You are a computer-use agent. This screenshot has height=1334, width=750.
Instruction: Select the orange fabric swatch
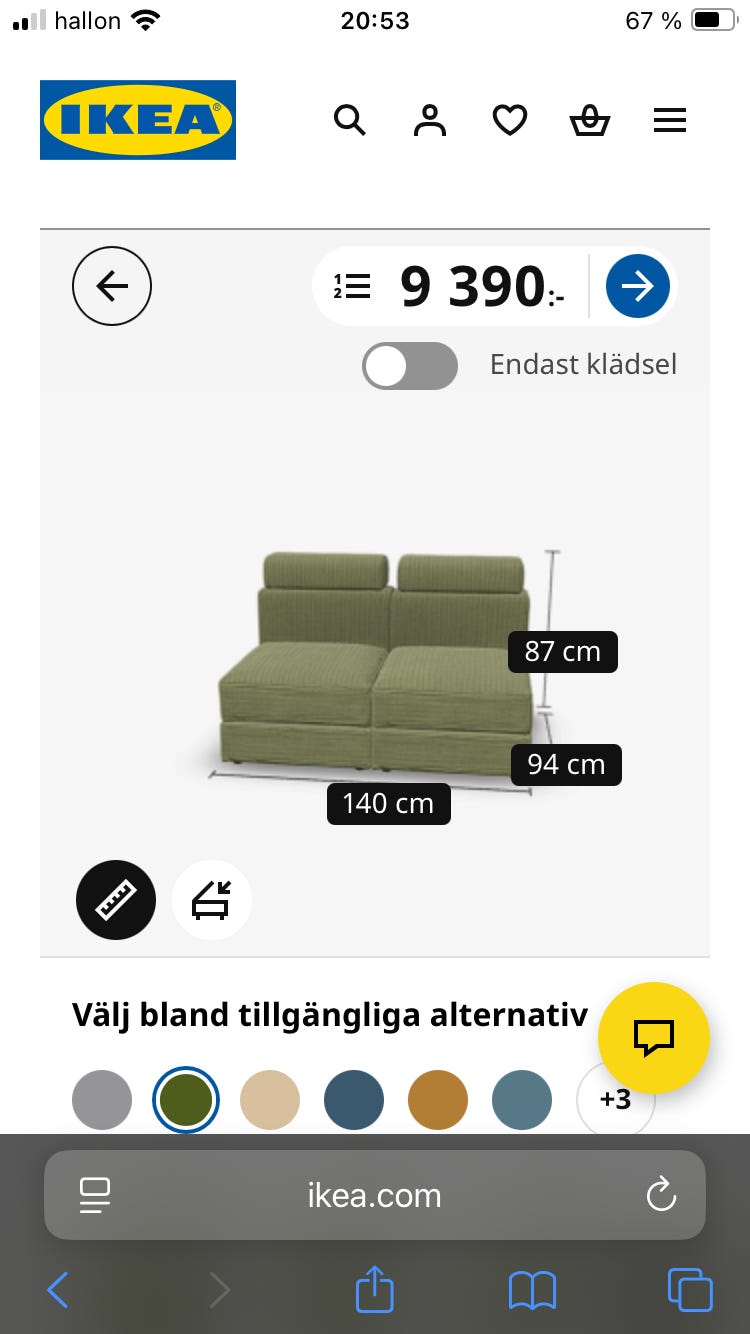(438, 1099)
